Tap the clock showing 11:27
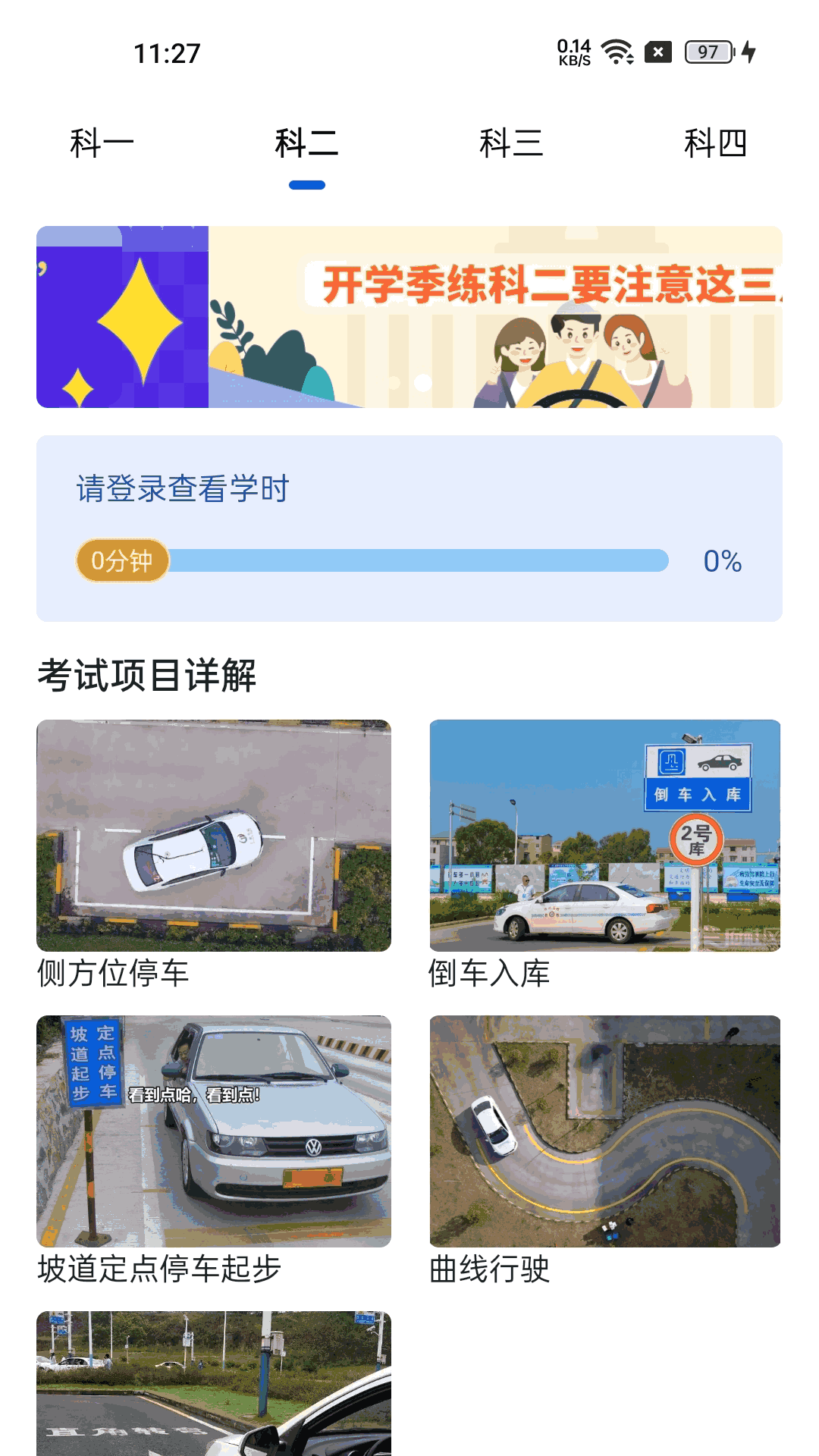819x1456 pixels. pos(166,54)
